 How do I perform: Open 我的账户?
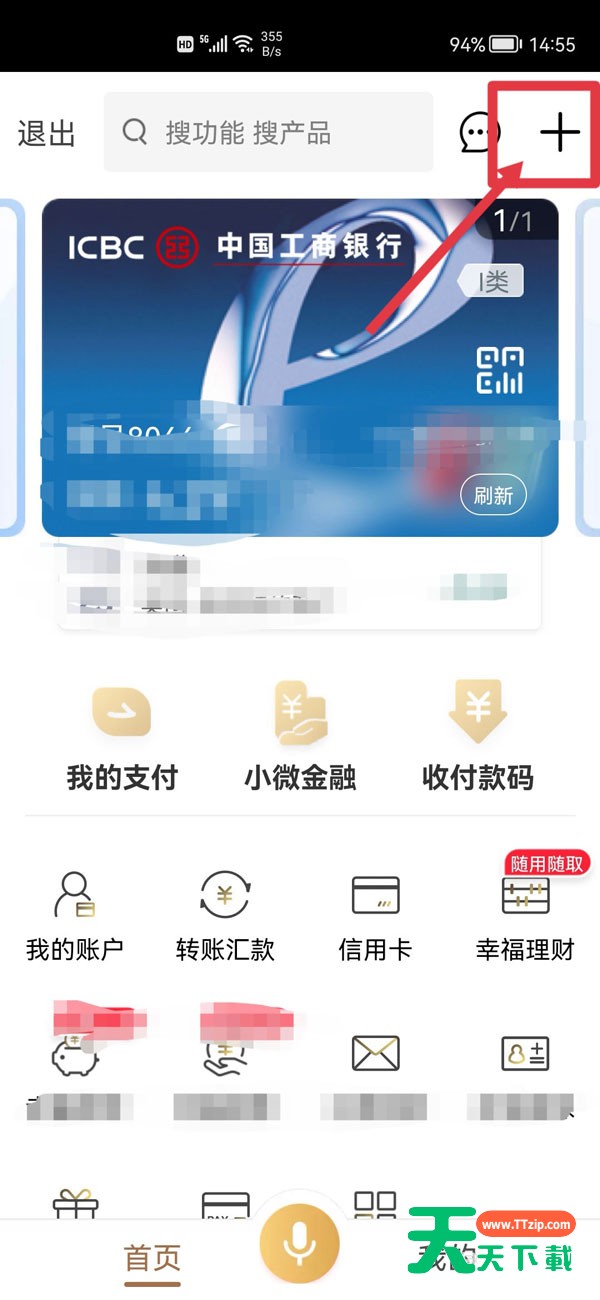tap(75, 915)
